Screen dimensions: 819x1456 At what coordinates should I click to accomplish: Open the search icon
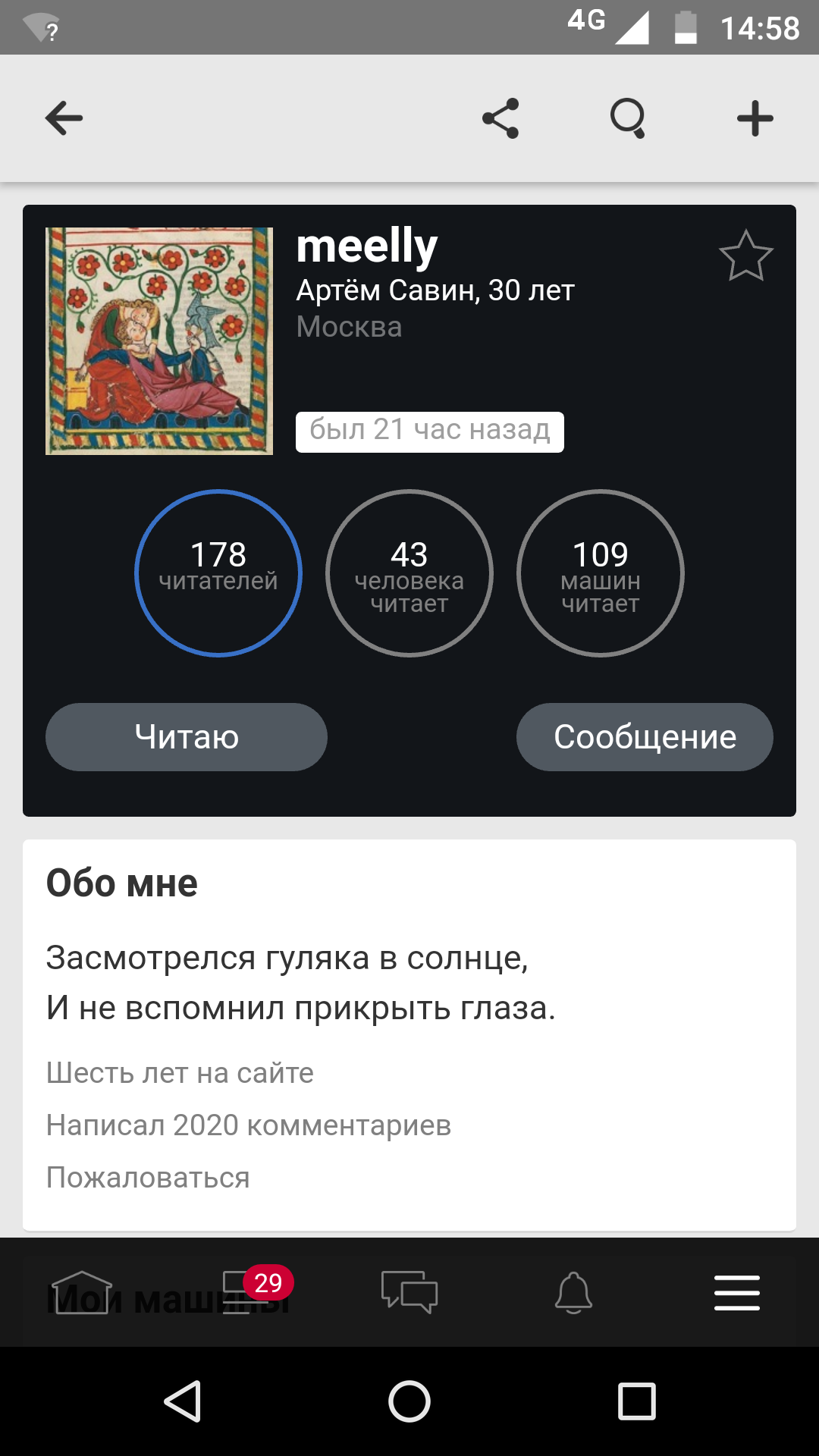628,118
